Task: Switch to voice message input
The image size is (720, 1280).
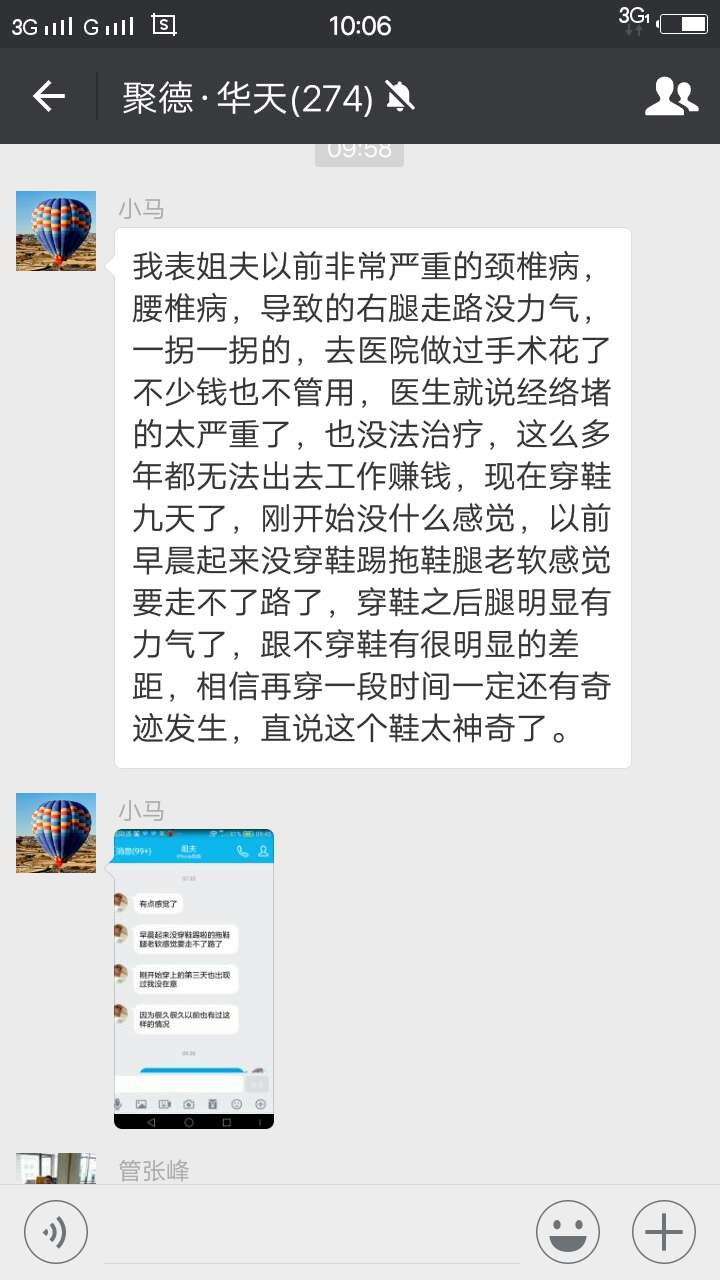Action: [x=56, y=1231]
